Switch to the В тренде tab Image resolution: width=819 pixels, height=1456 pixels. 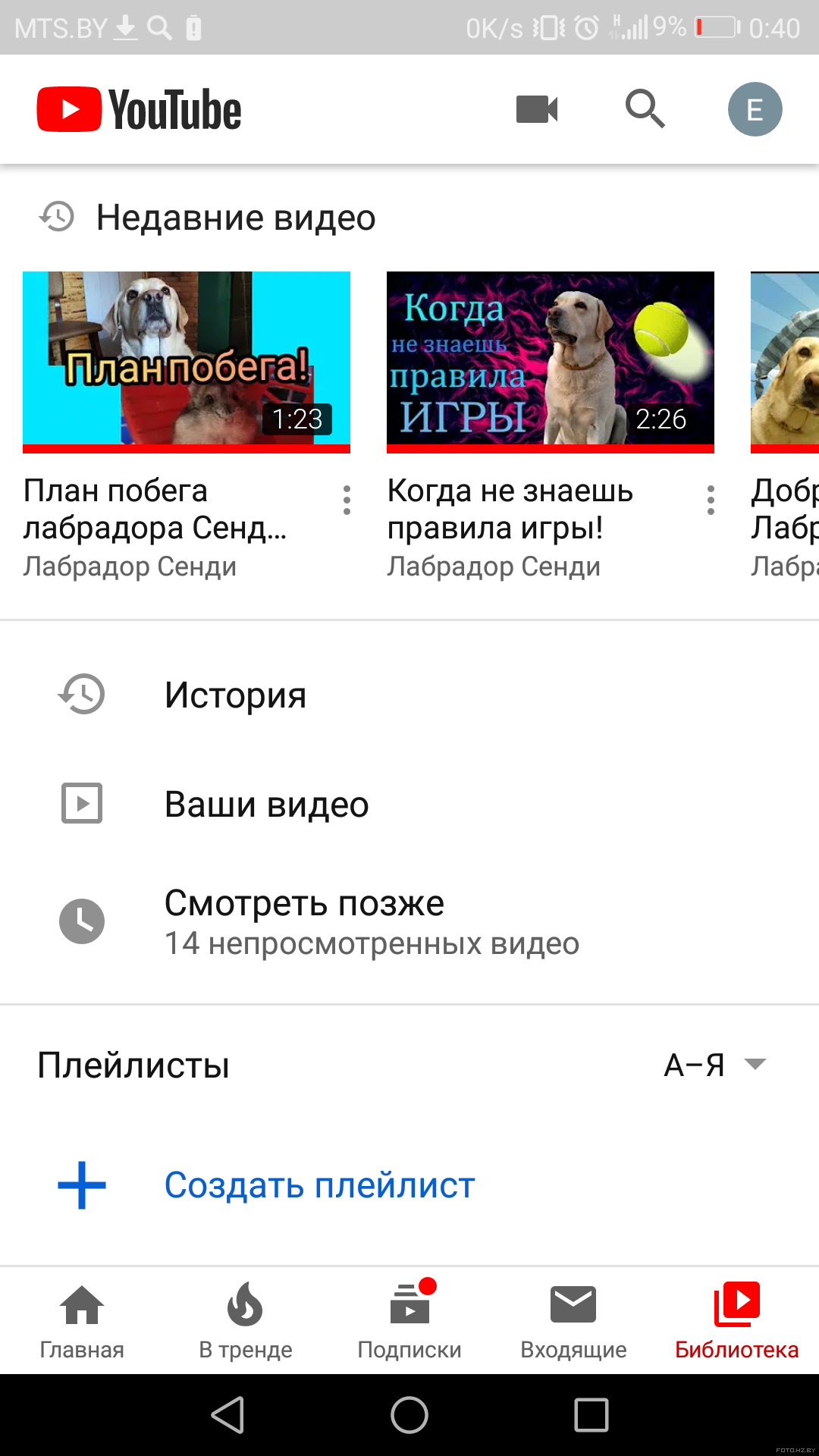click(x=246, y=1320)
